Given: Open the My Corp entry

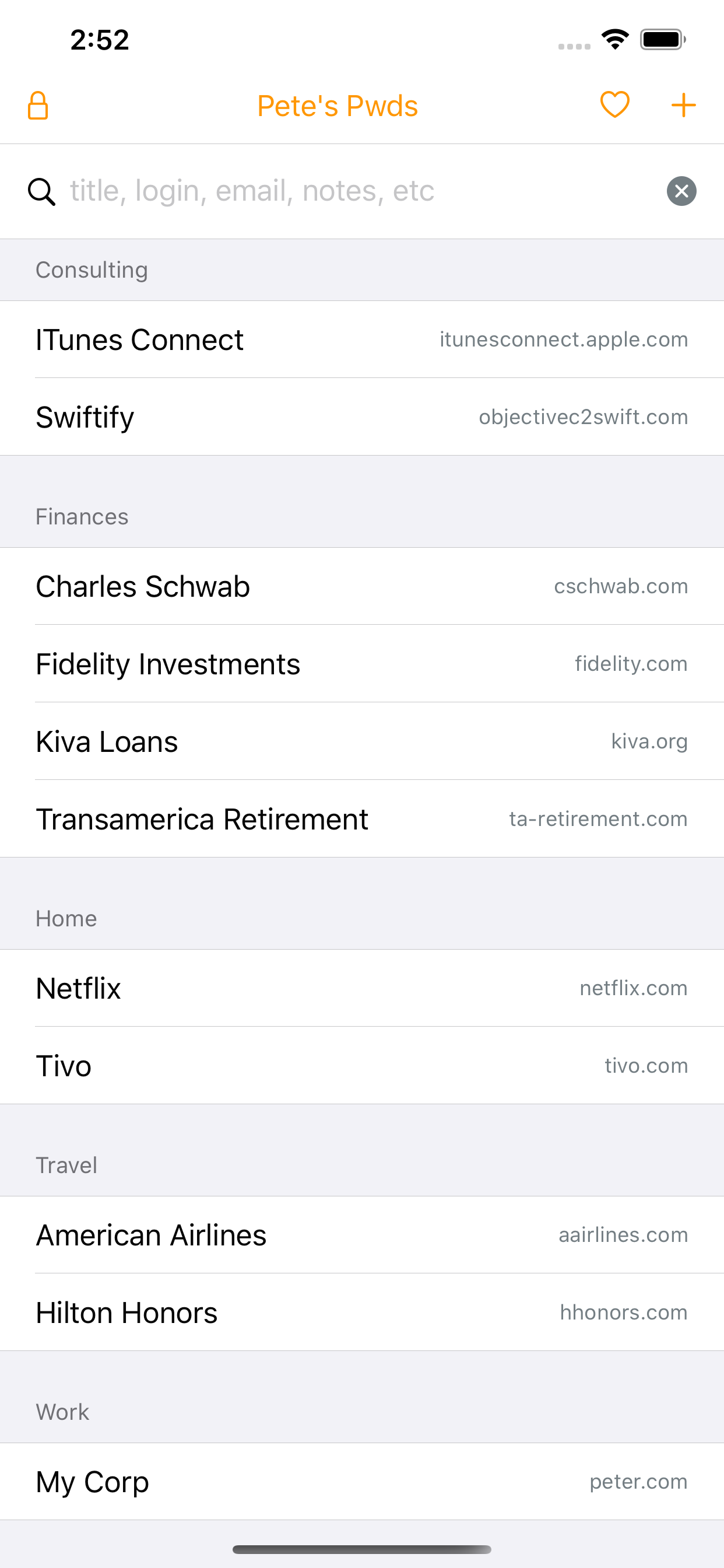Looking at the screenshot, I should [362, 1482].
